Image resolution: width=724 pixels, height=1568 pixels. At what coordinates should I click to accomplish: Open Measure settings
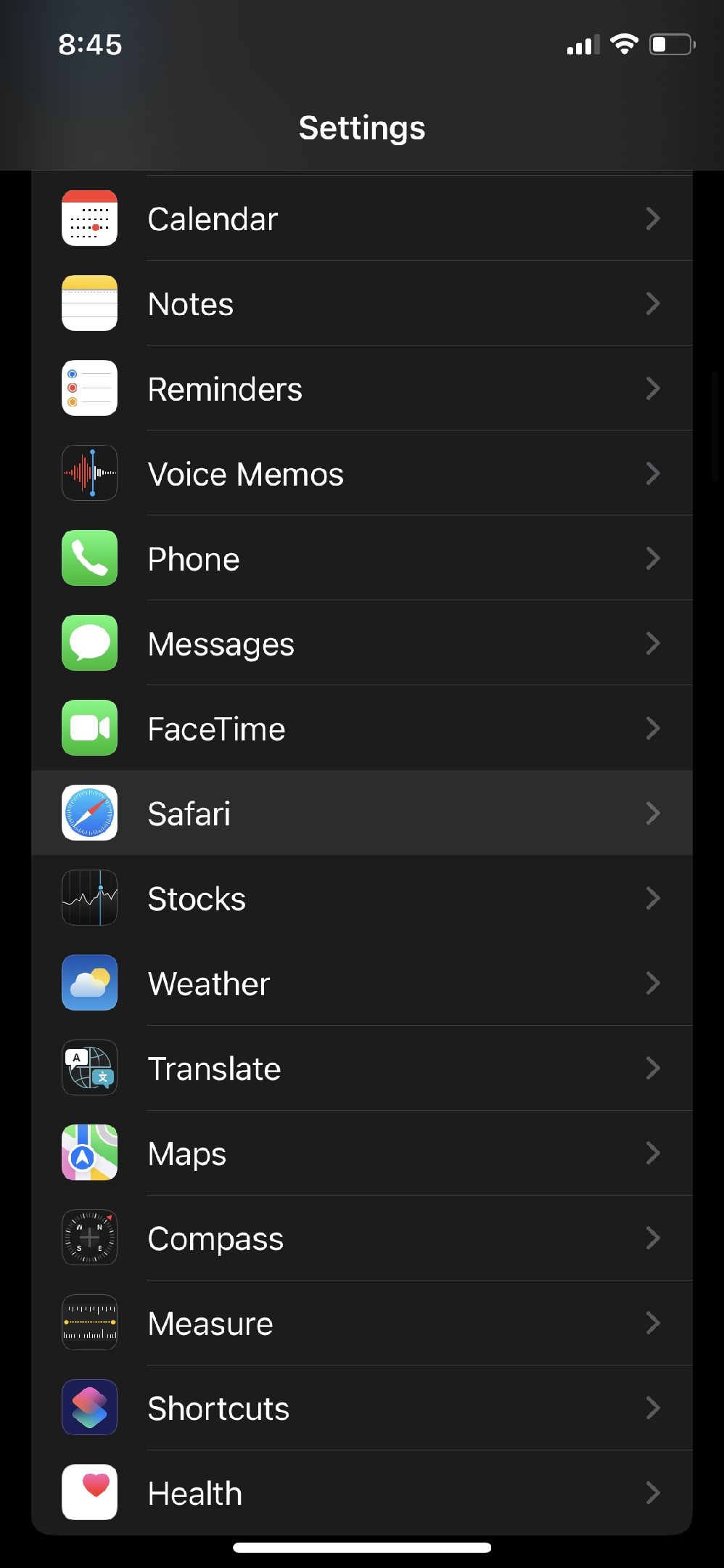pos(362,1323)
